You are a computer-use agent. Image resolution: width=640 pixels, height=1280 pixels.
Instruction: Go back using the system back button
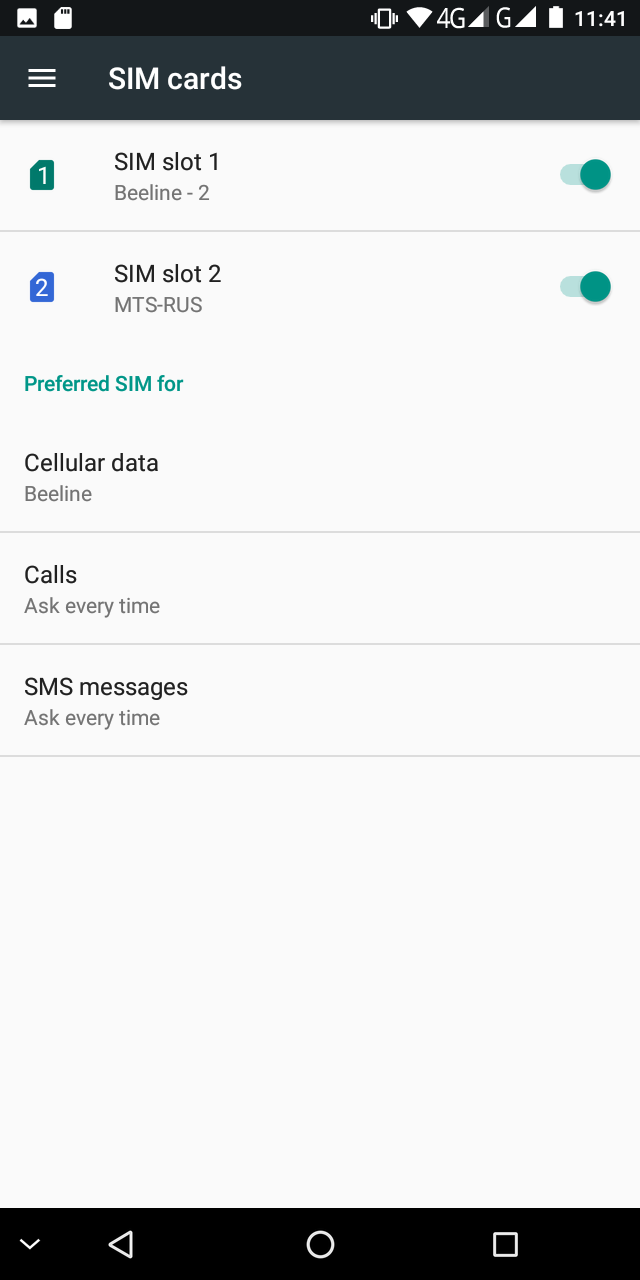click(121, 1244)
